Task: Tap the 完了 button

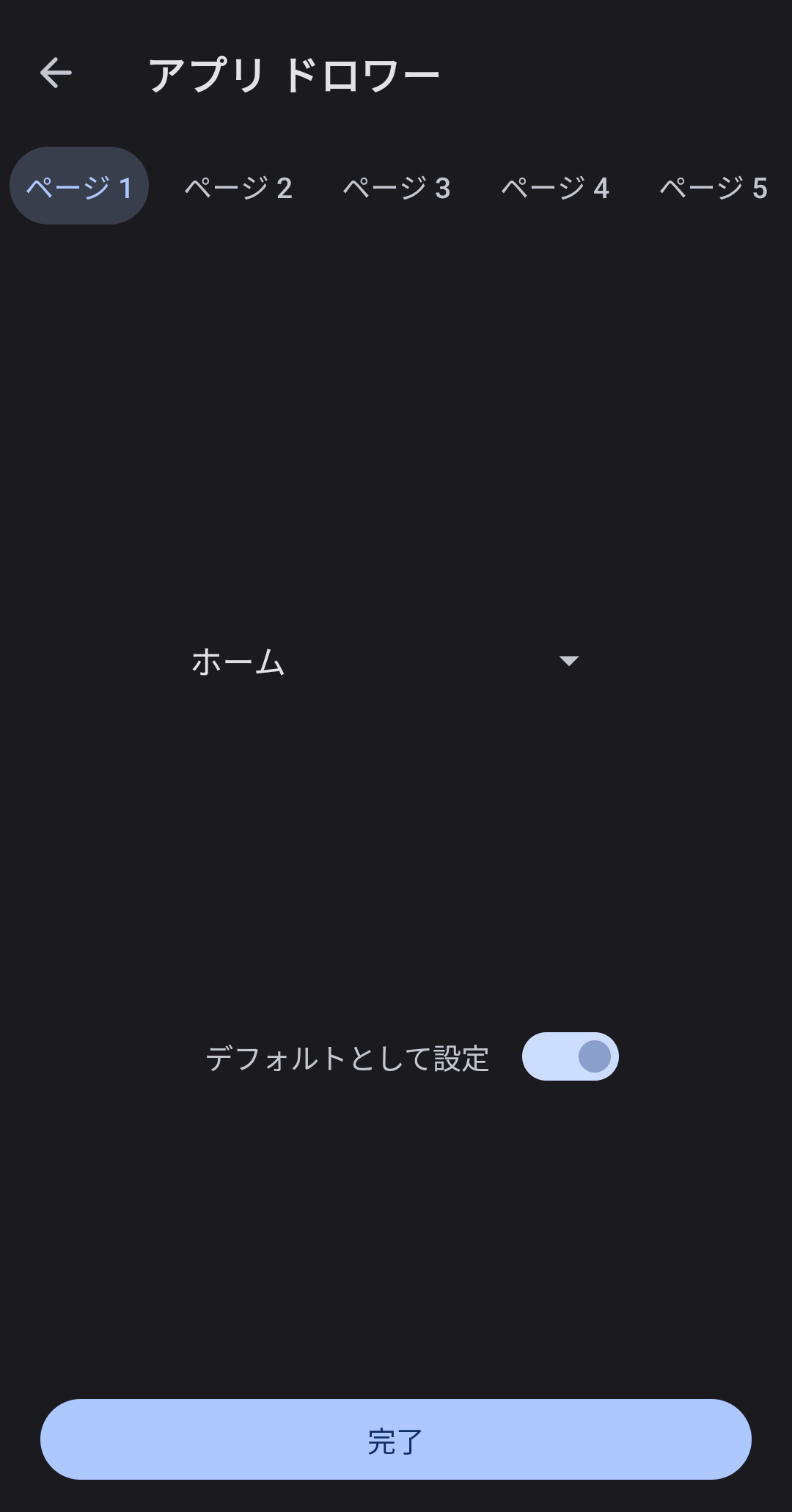Action: pyautogui.click(x=396, y=1439)
